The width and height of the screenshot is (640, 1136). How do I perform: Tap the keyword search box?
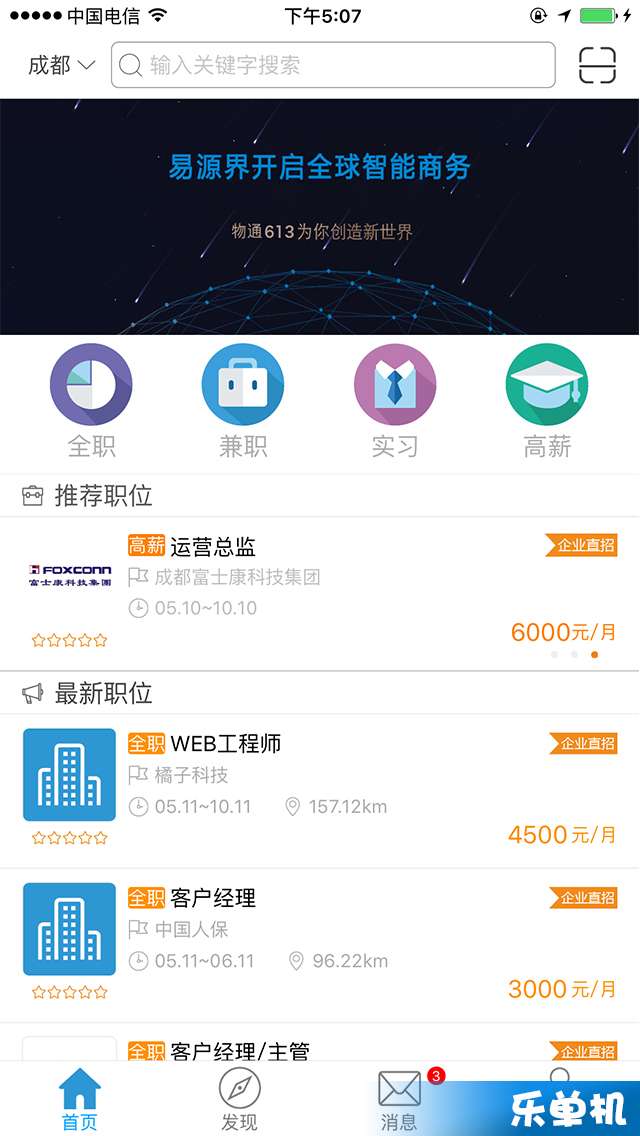[x=333, y=66]
